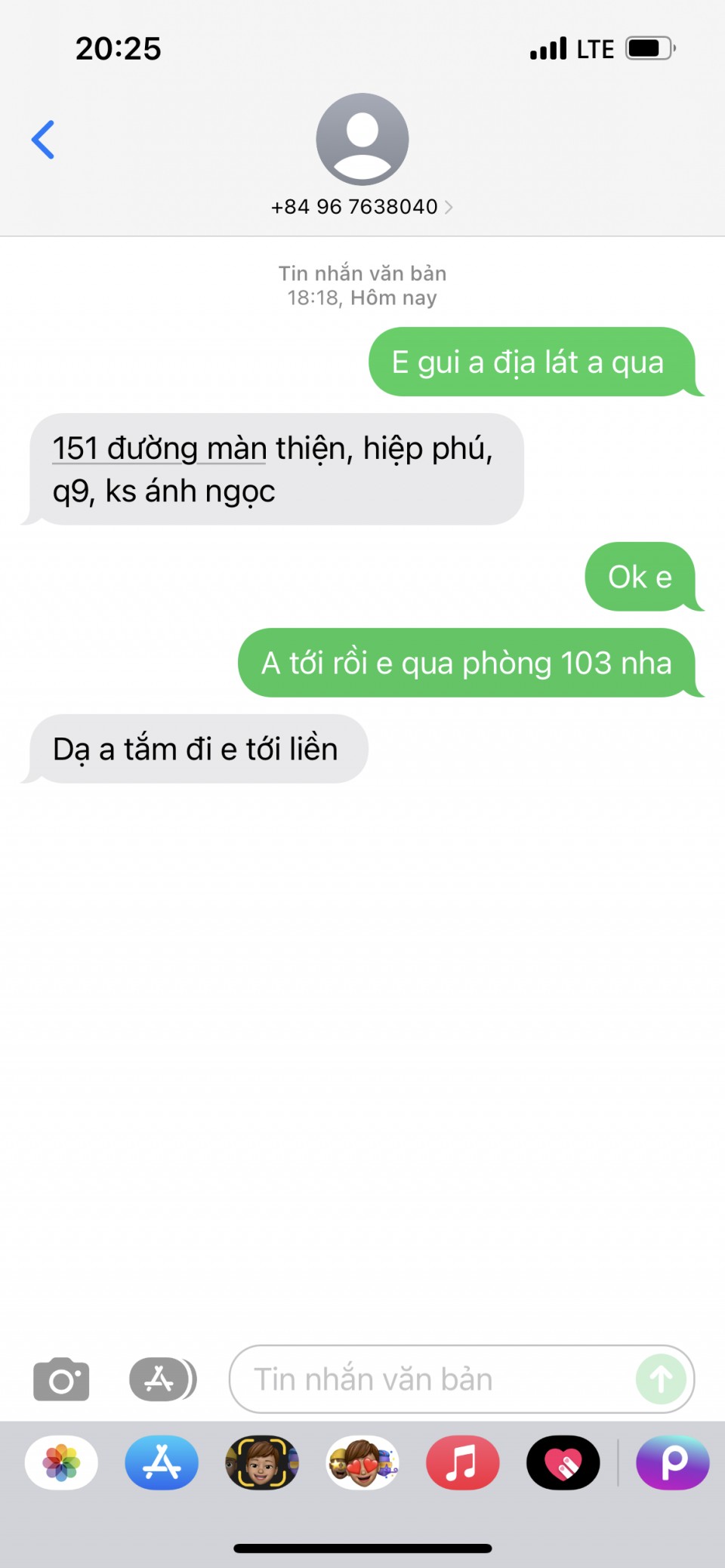Send the message with the arrow button
Screen dimensions: 725x1568
[x=661, y=1380]
